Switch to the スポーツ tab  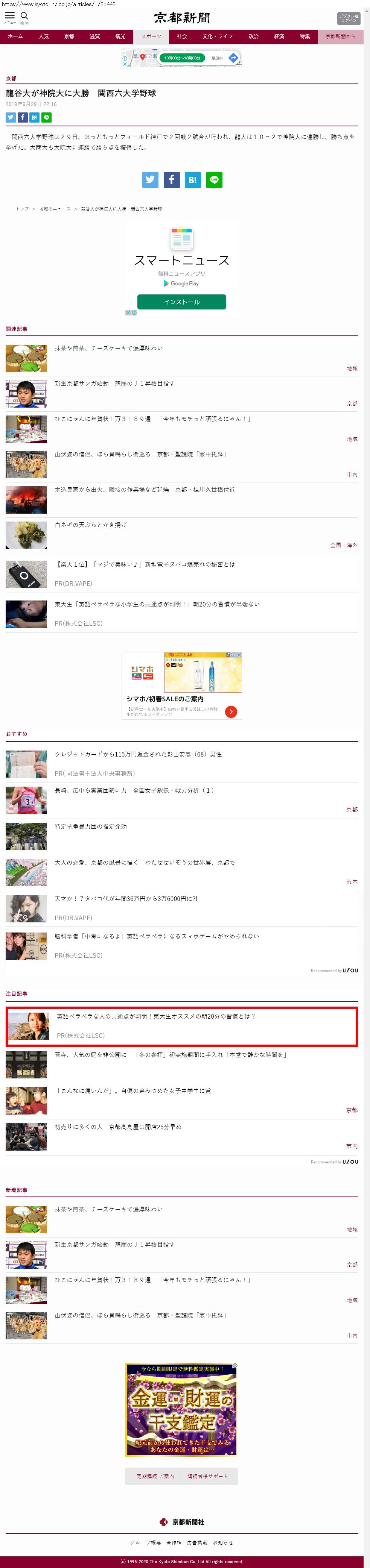tap(151, 36)
